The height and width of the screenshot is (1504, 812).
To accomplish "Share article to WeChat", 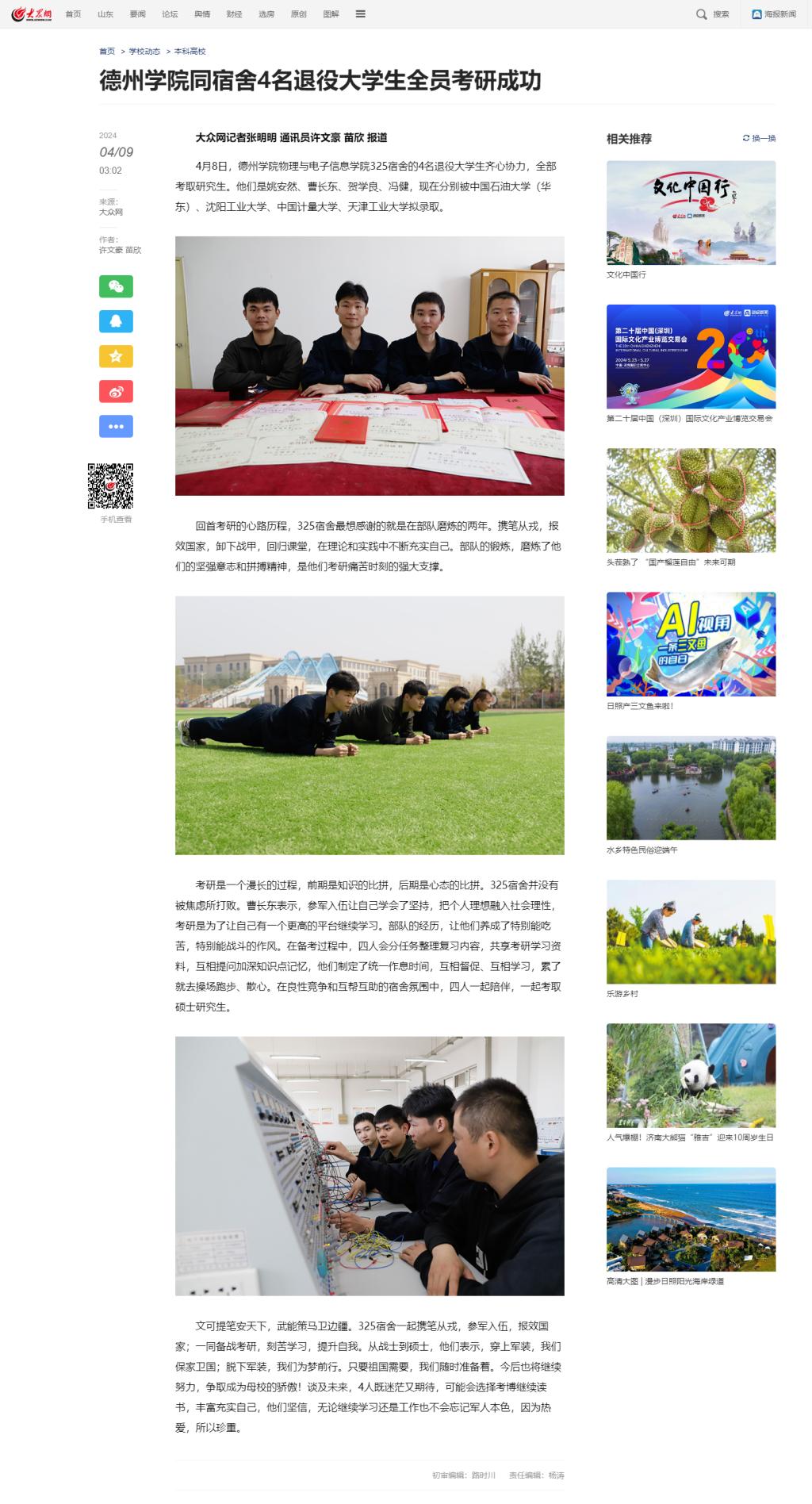I will (x=116, y=286).
